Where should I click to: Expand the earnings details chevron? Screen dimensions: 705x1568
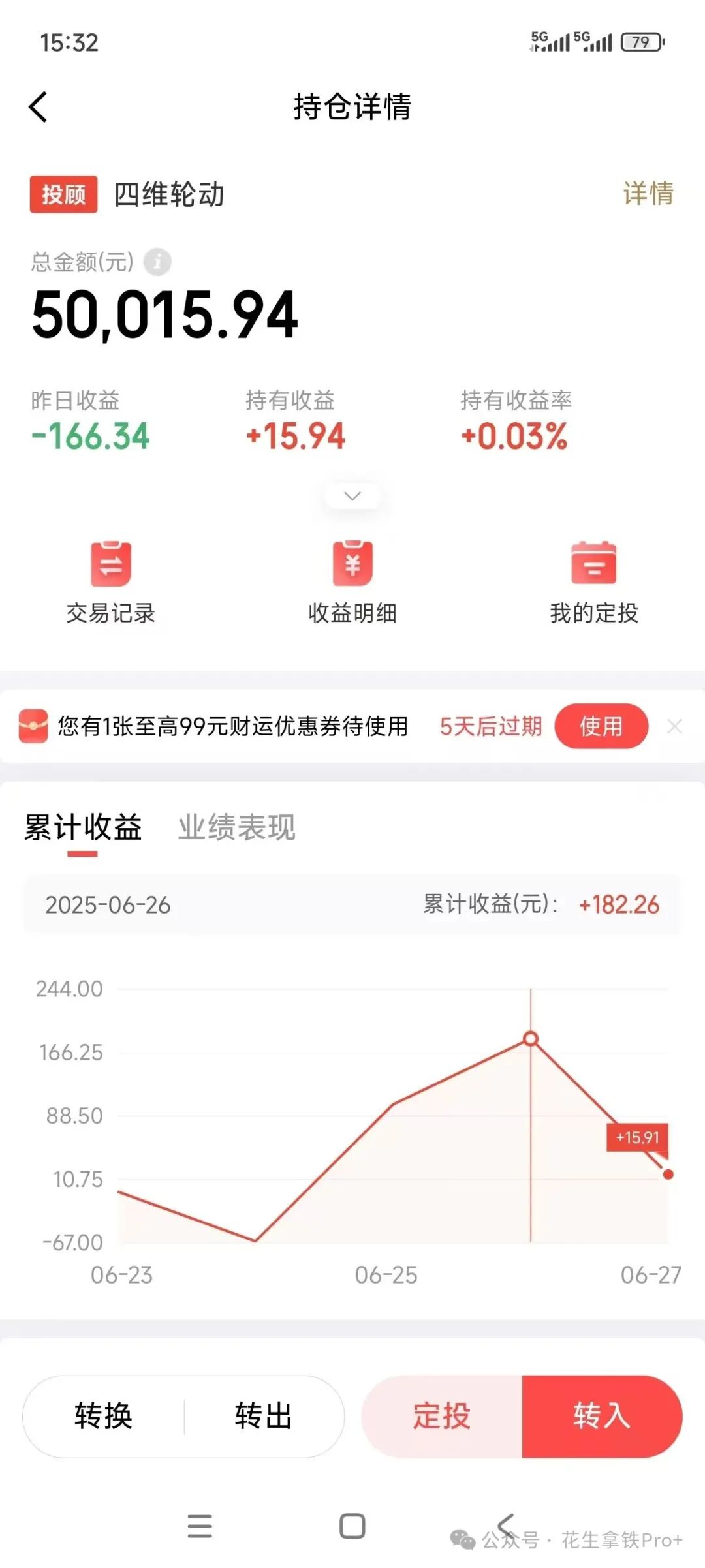[x=352, y=497]
